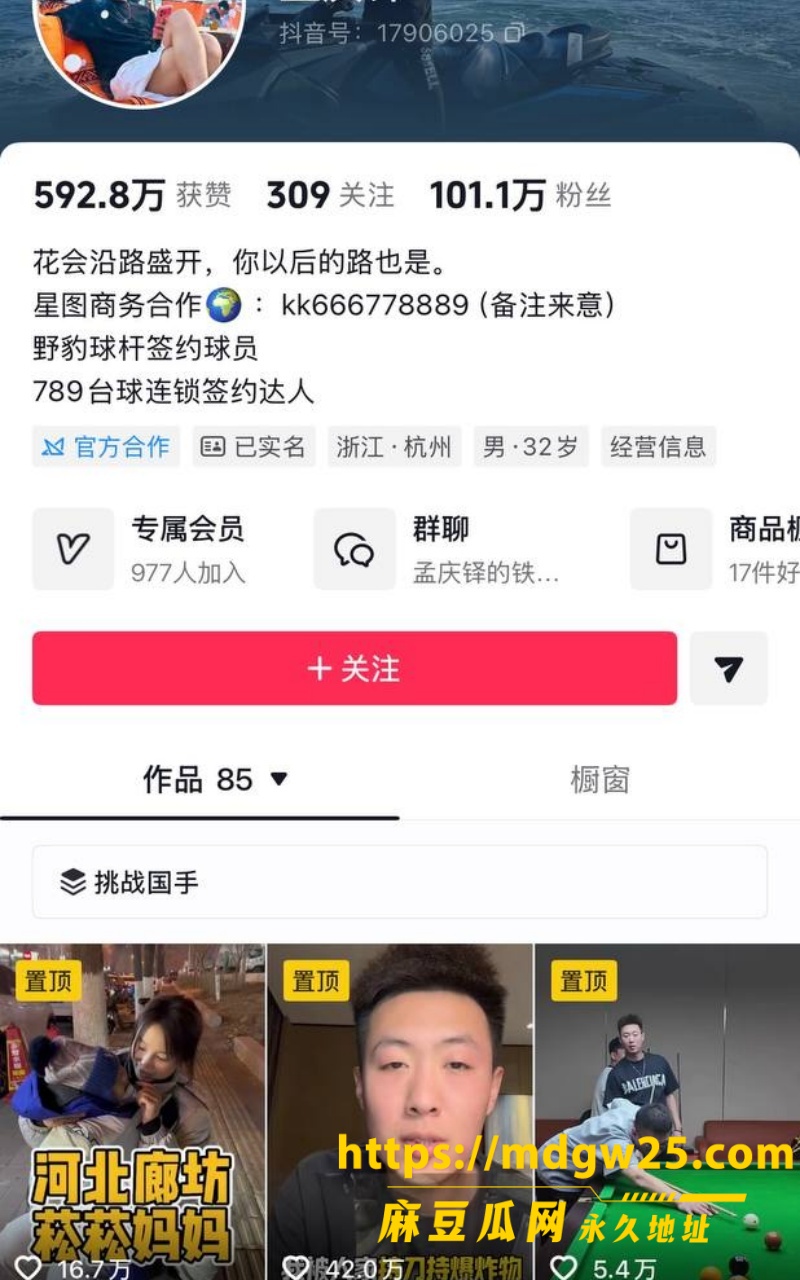
Task: Open the 经营信息 business info chip
Action: pos(658,447)
